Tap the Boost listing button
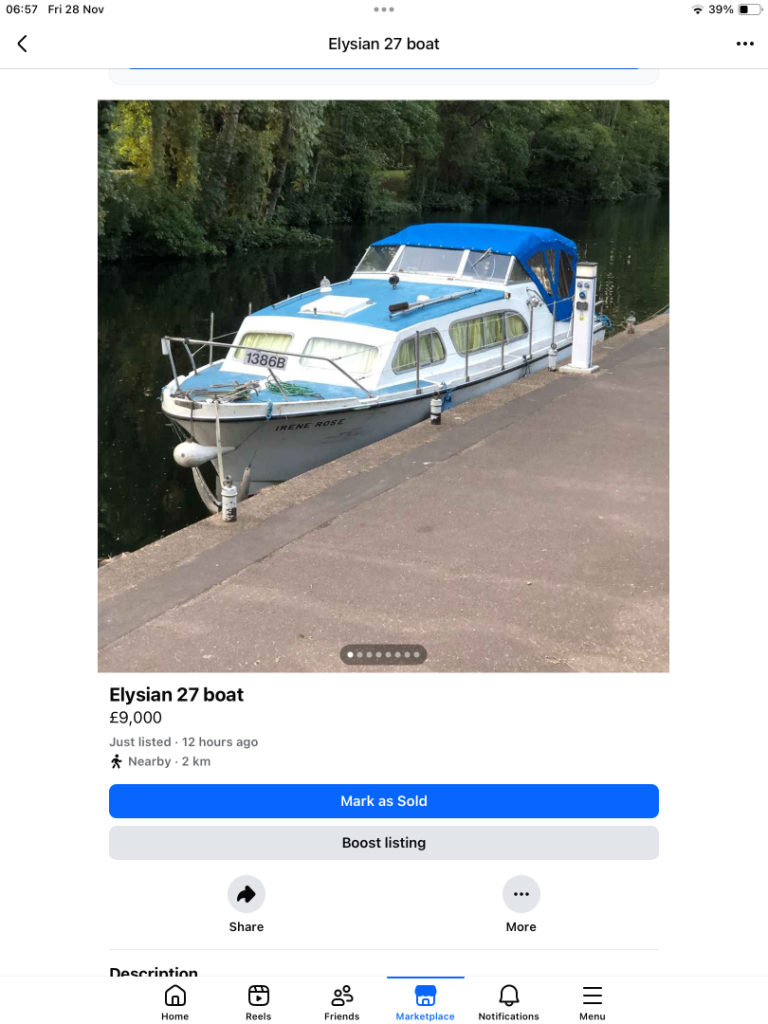Screen dimensions: 768x1024 click(x=383, y=843)
